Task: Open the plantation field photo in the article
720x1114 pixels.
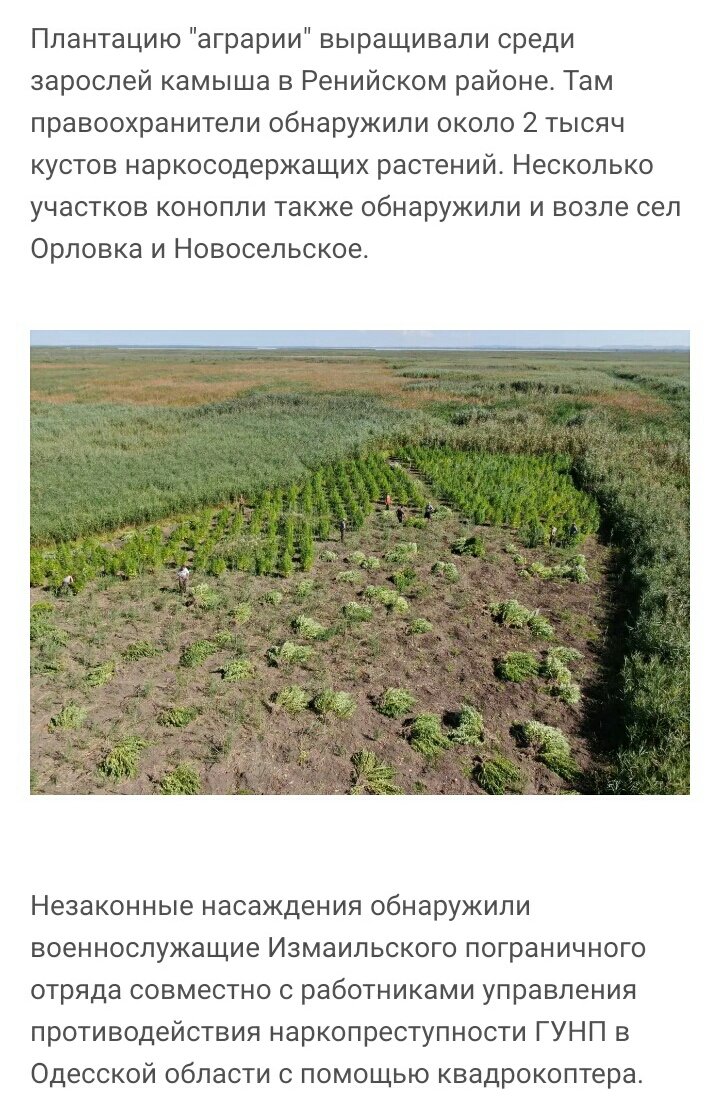Action: pyautogui.click(x=360, y=562)
